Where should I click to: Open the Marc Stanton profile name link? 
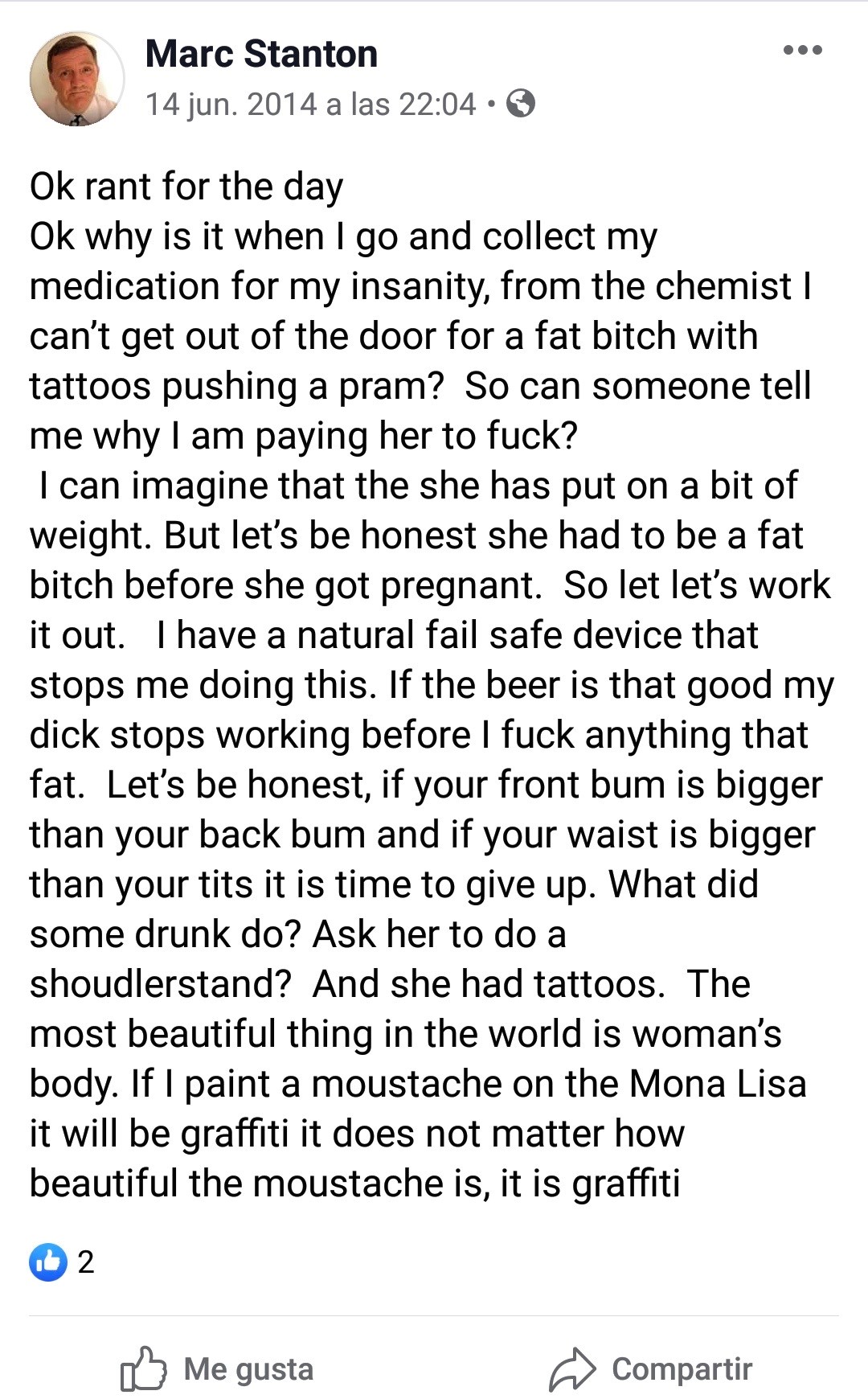click(261, 54)
